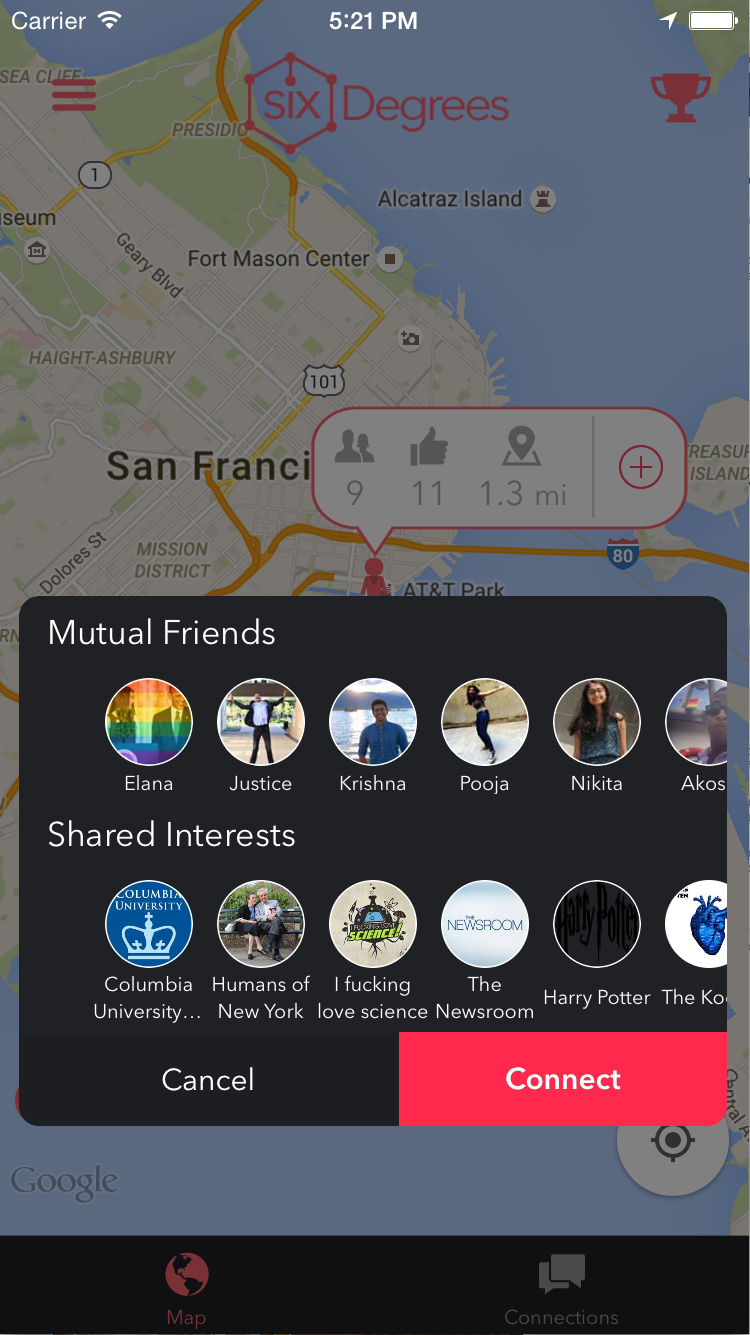Screen dimensions: 750x1335
Task: Recenter map with the location button
Action: 673,1140
